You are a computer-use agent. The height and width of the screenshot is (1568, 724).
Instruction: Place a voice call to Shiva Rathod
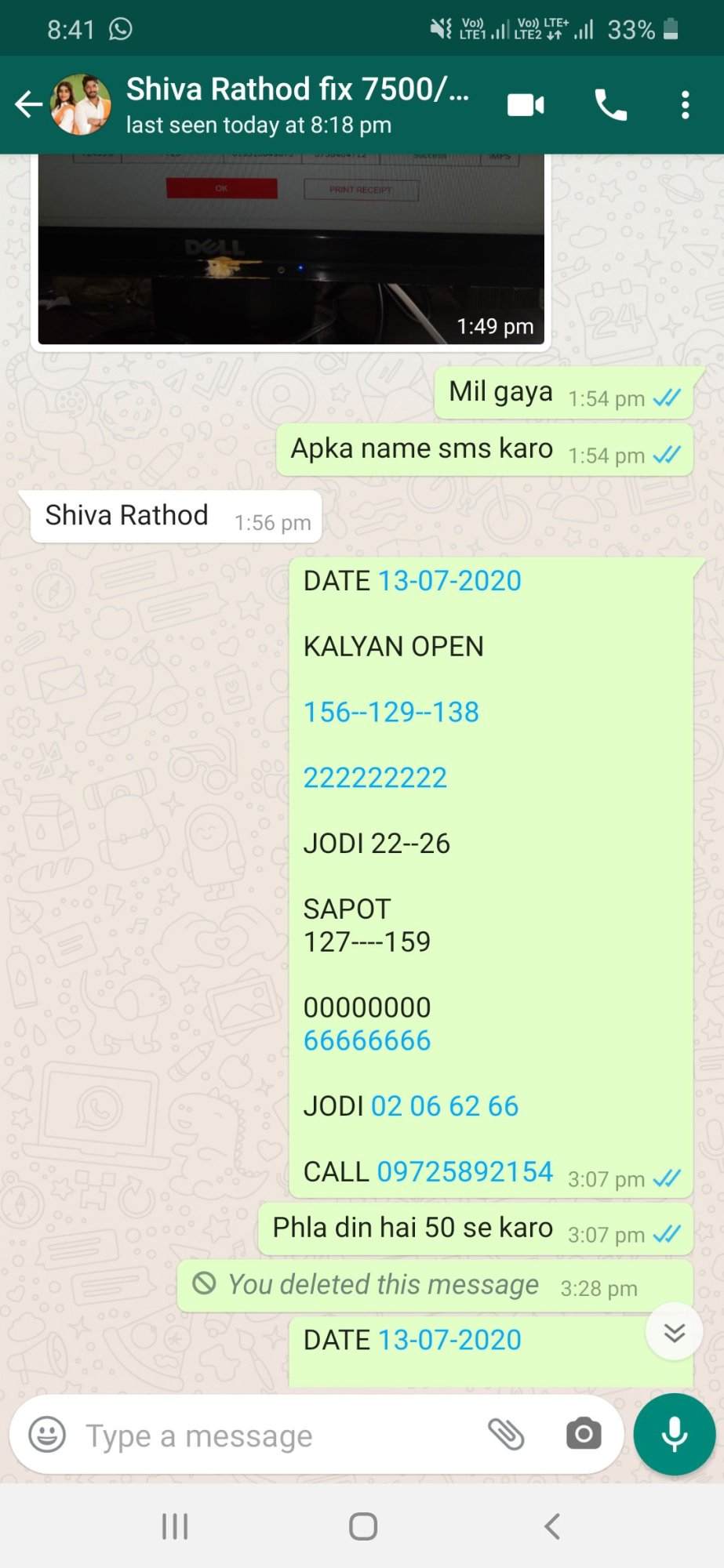[x=610, y=104]
